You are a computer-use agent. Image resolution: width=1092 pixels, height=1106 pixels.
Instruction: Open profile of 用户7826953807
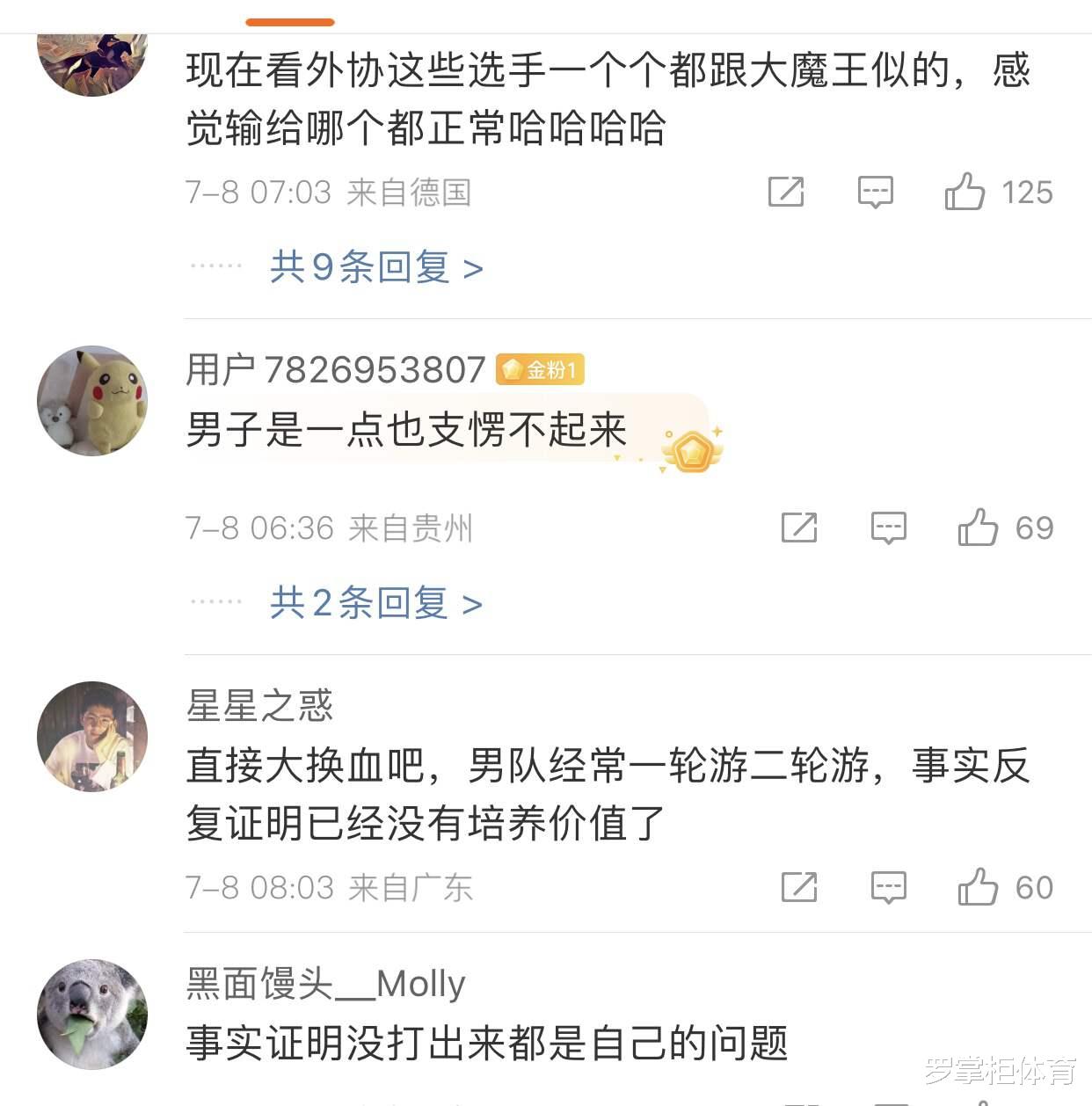[335, 370]
